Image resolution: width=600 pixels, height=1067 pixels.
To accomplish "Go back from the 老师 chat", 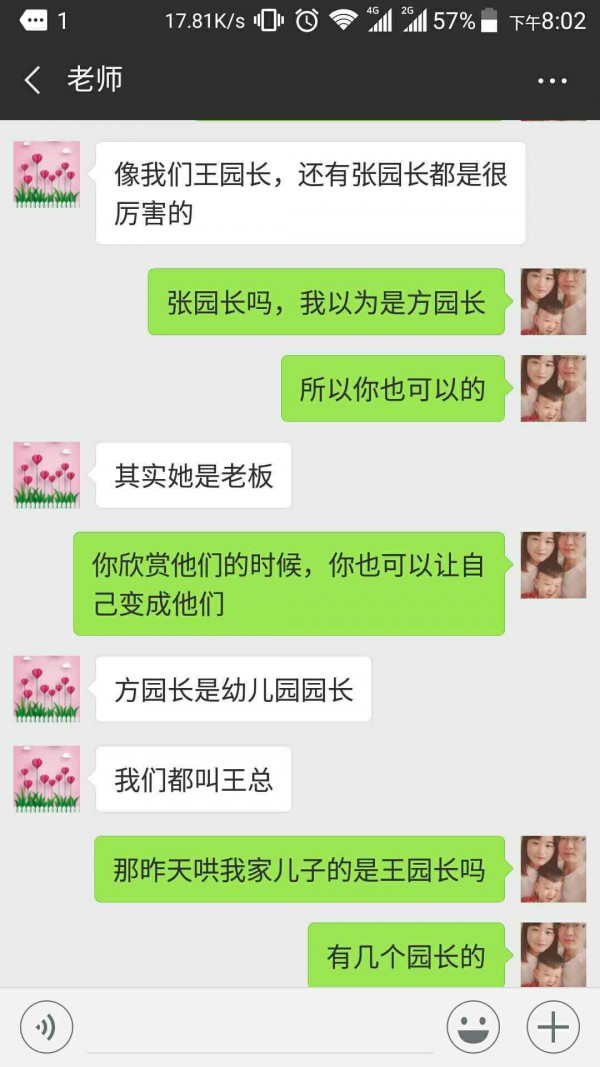I will tap(33, 80).
